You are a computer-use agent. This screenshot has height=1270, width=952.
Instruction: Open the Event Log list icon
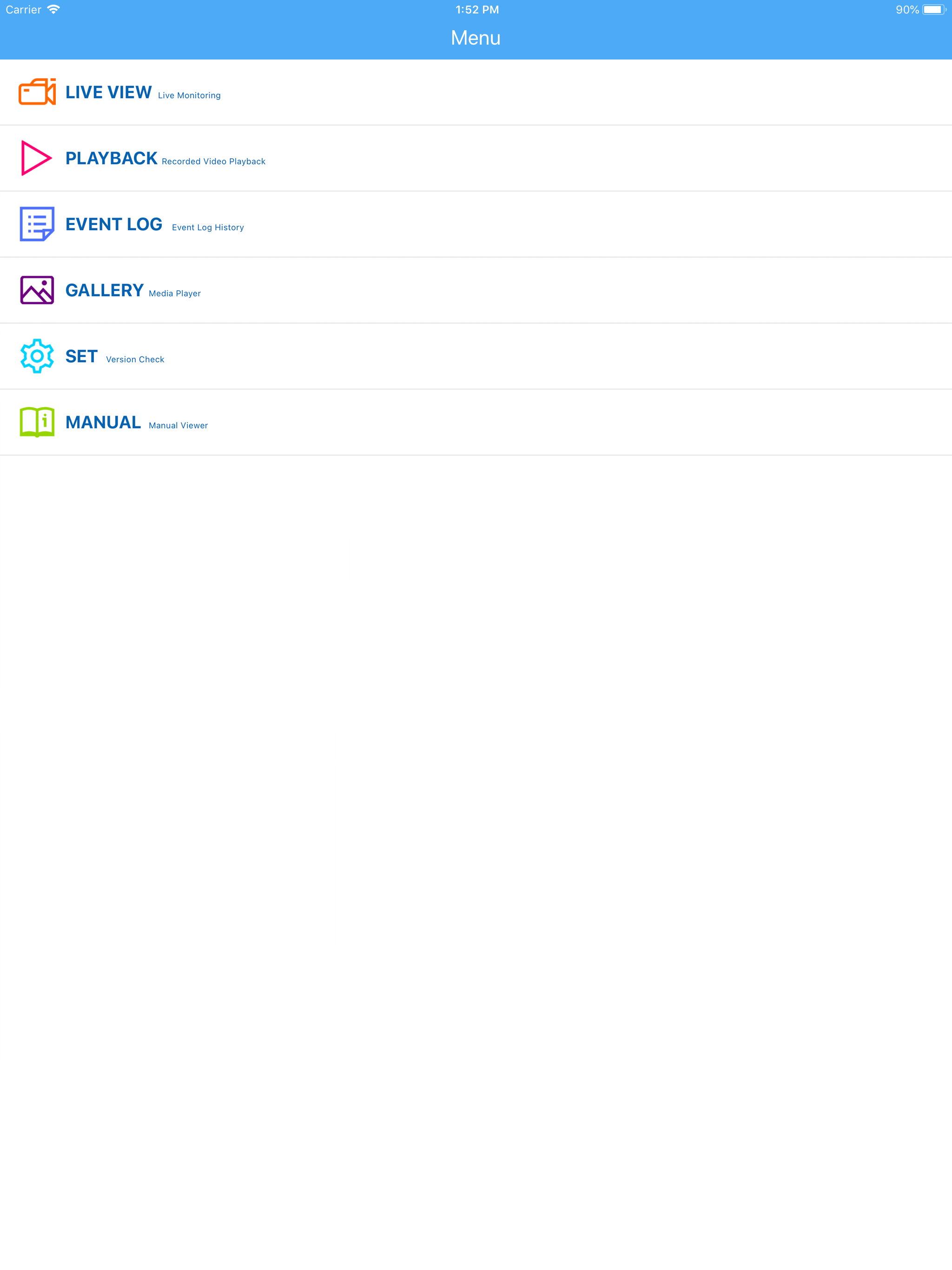37,224
